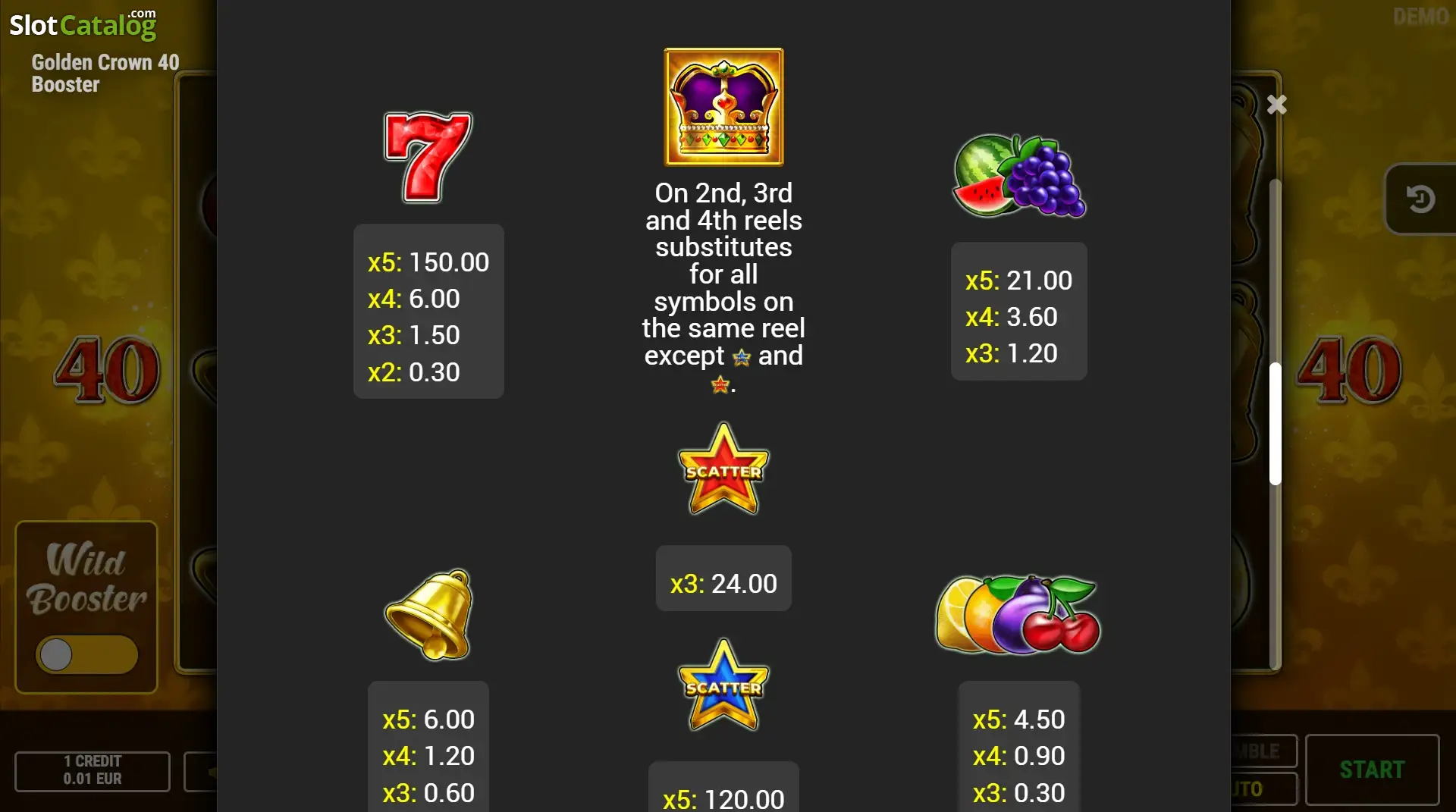Tap the START spin button
This screenshot has height=812, width=1456.
tap(1372, 770)
